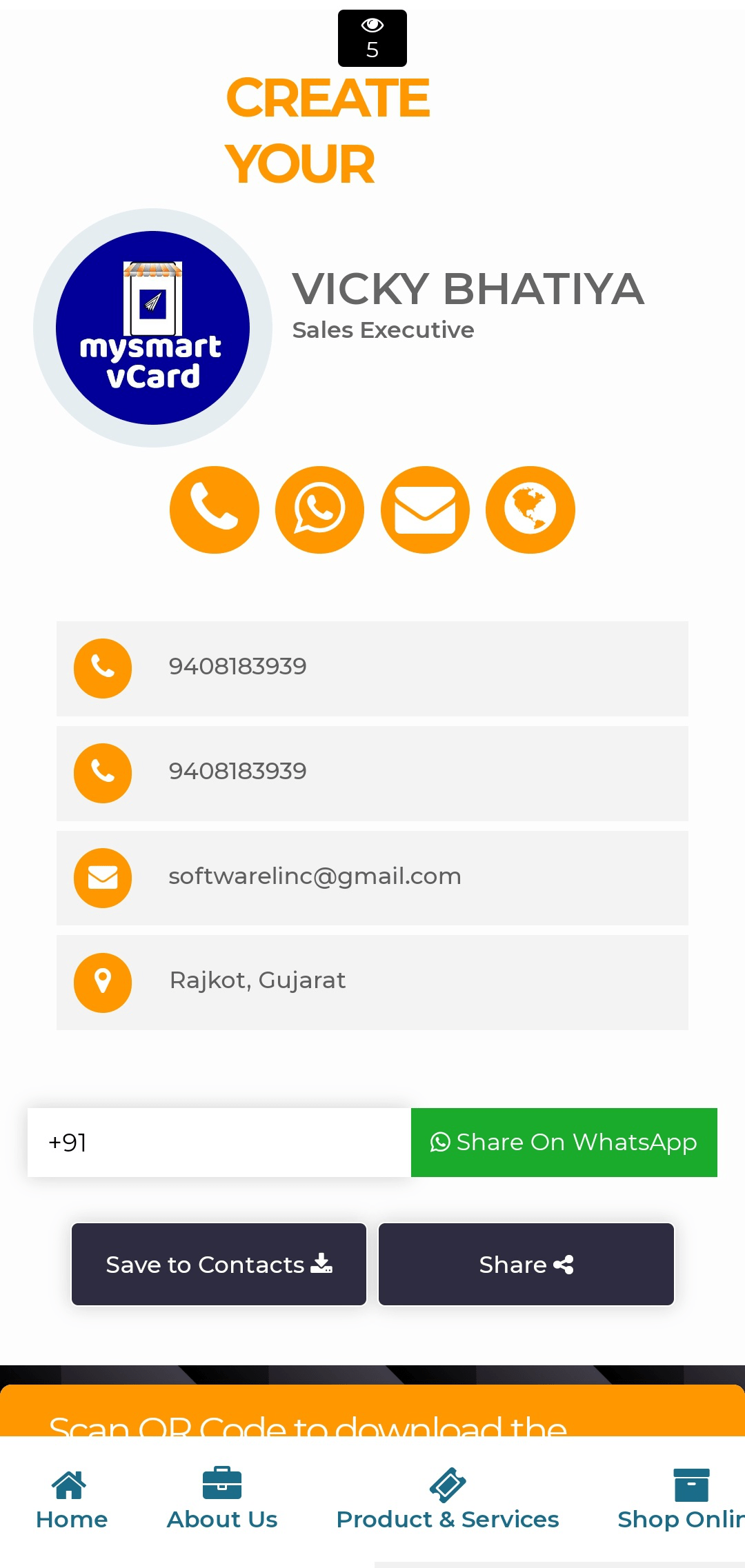This screenshot has width=745, height=1568.
Task: Tap Share On WhatsApp button
Action: pos(564,1142)
